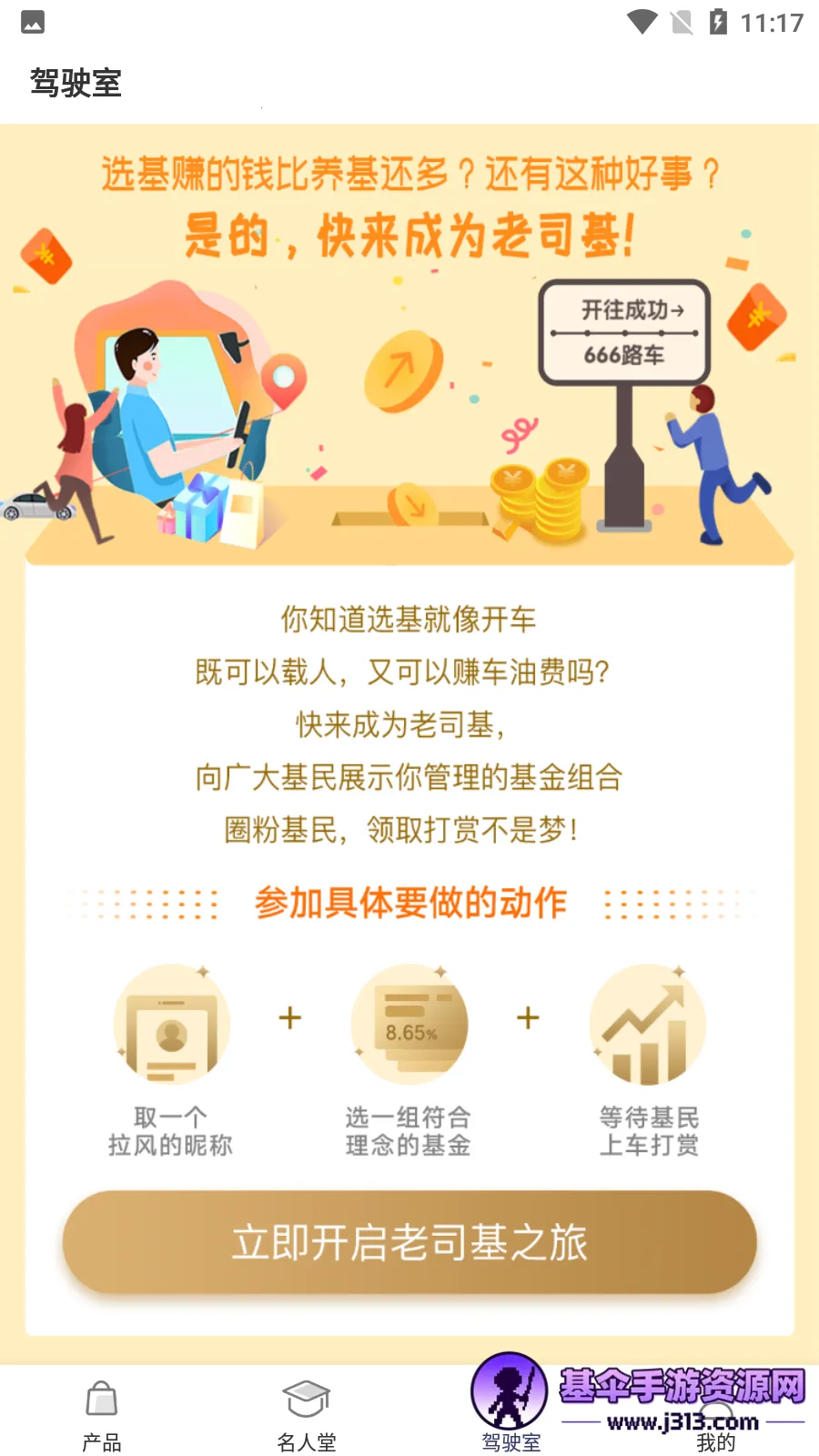819x1456 pixels.
Task: Open the 名人堂 tab
Action: pos(307,1414)
